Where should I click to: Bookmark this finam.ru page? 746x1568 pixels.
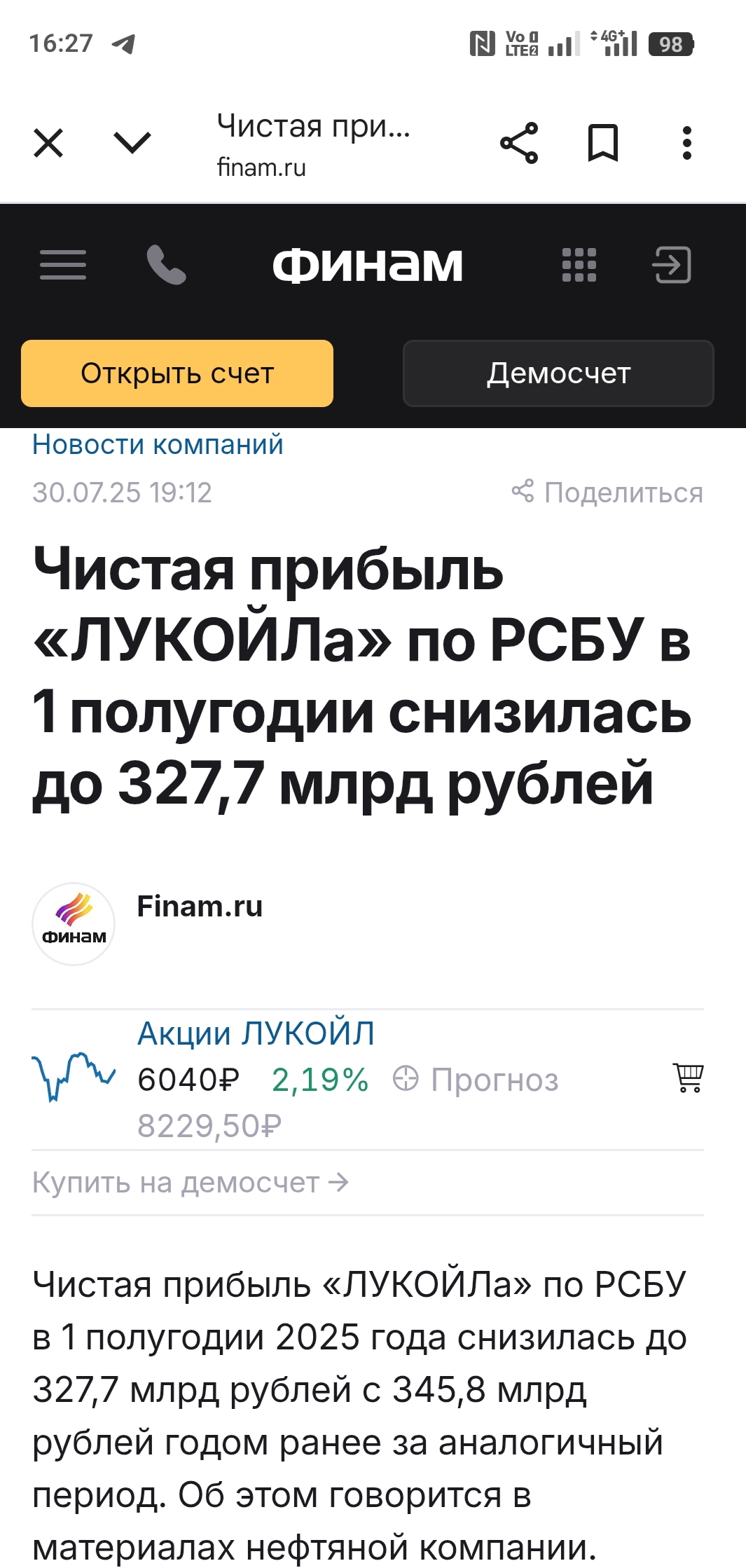pos(602,144)
